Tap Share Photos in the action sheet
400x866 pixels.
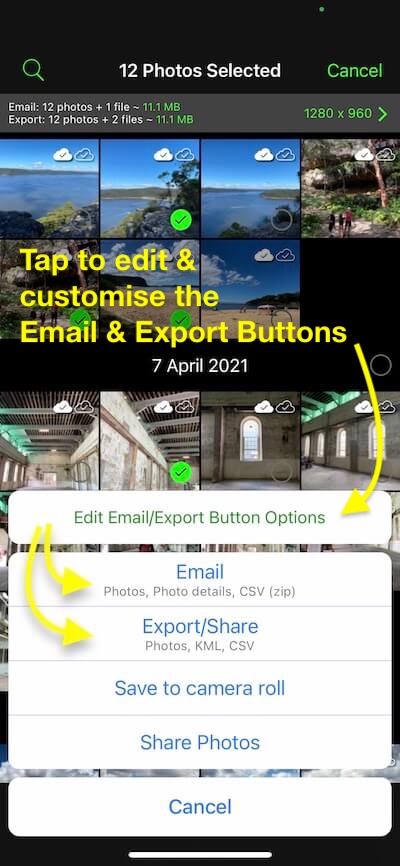click(x=199, y=742)
